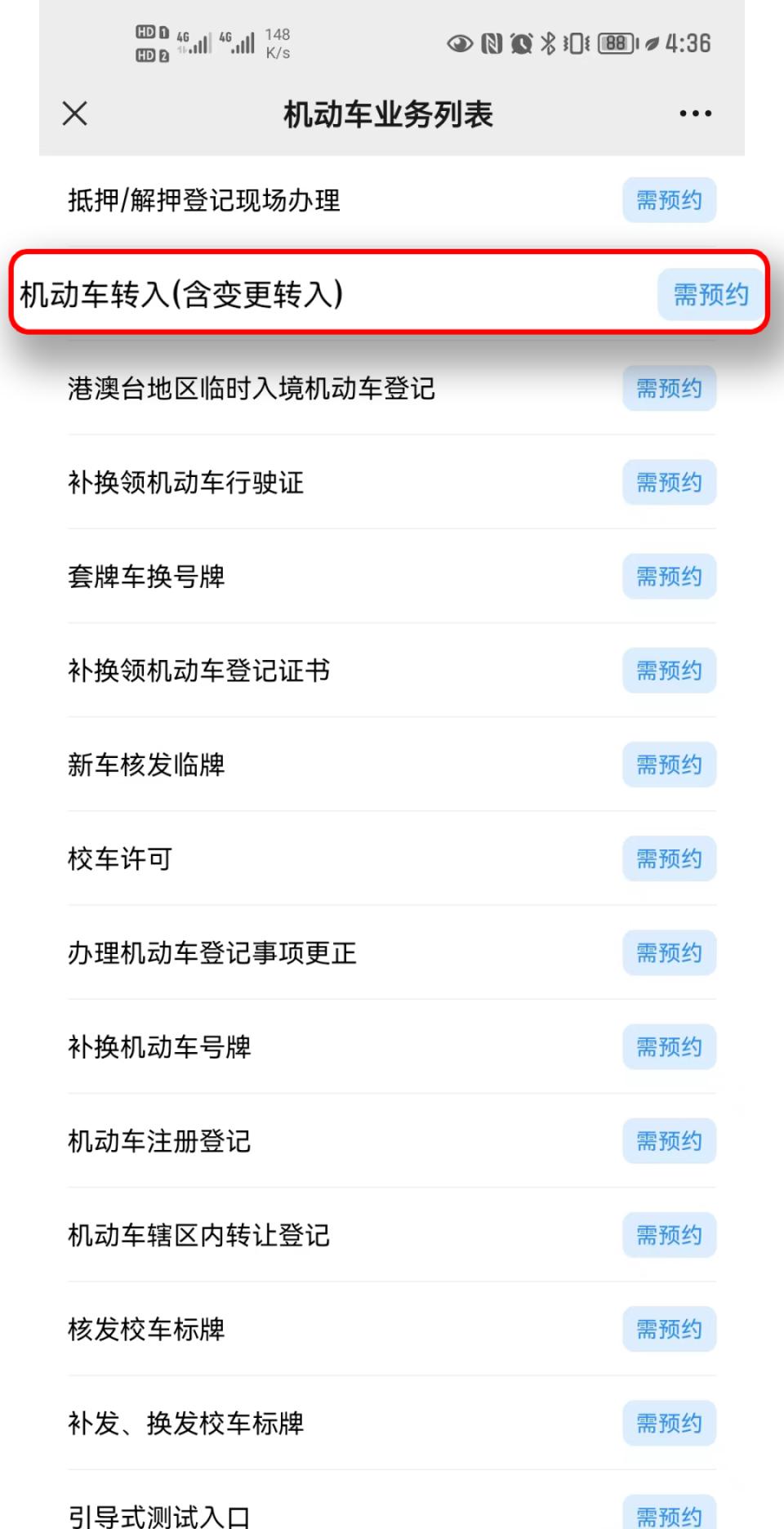Image resolution: width=784 pixels, height=1529 pixels.
Task: Choose 机动车辖区内转让登记
Action: tap(199, 1234)
